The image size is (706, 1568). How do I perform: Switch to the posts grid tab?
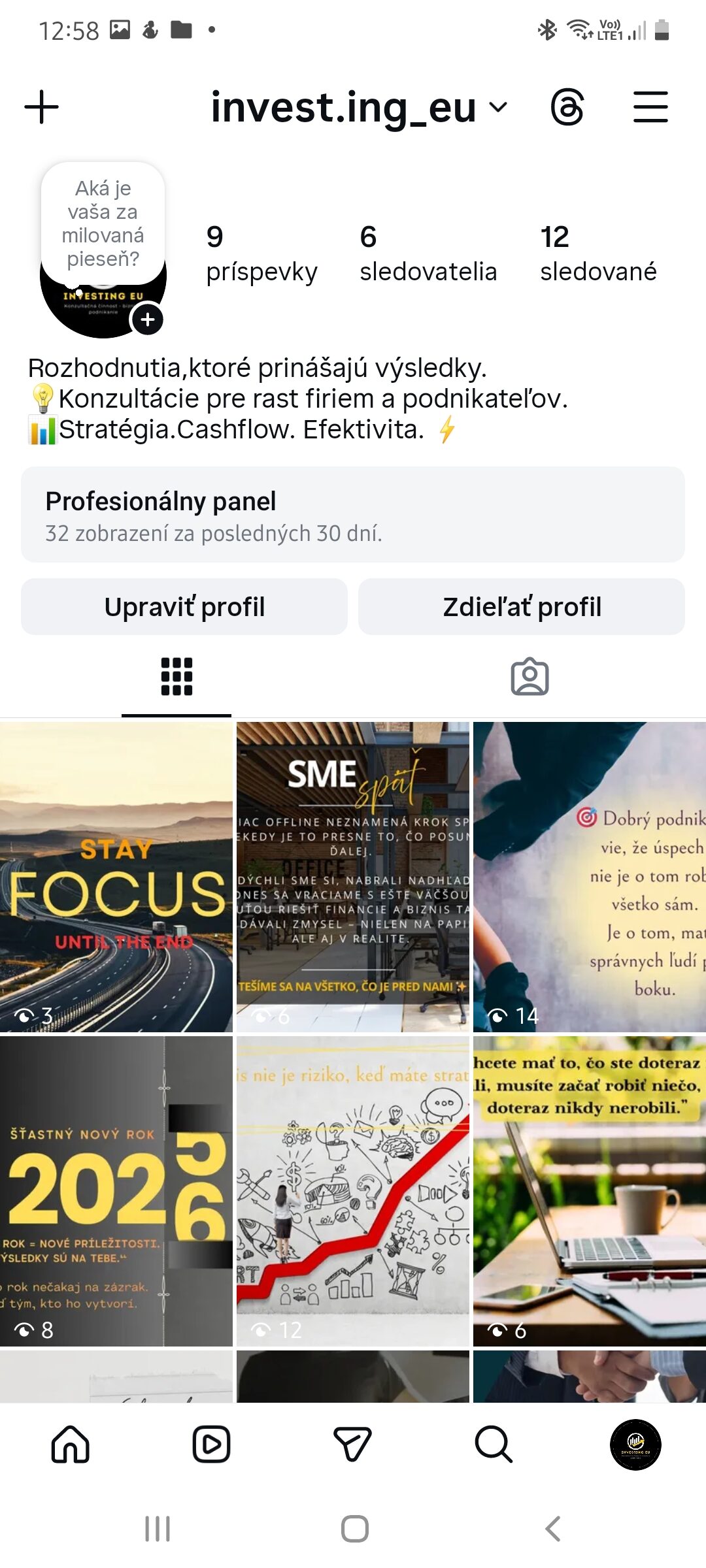click(x=176, y=677)
